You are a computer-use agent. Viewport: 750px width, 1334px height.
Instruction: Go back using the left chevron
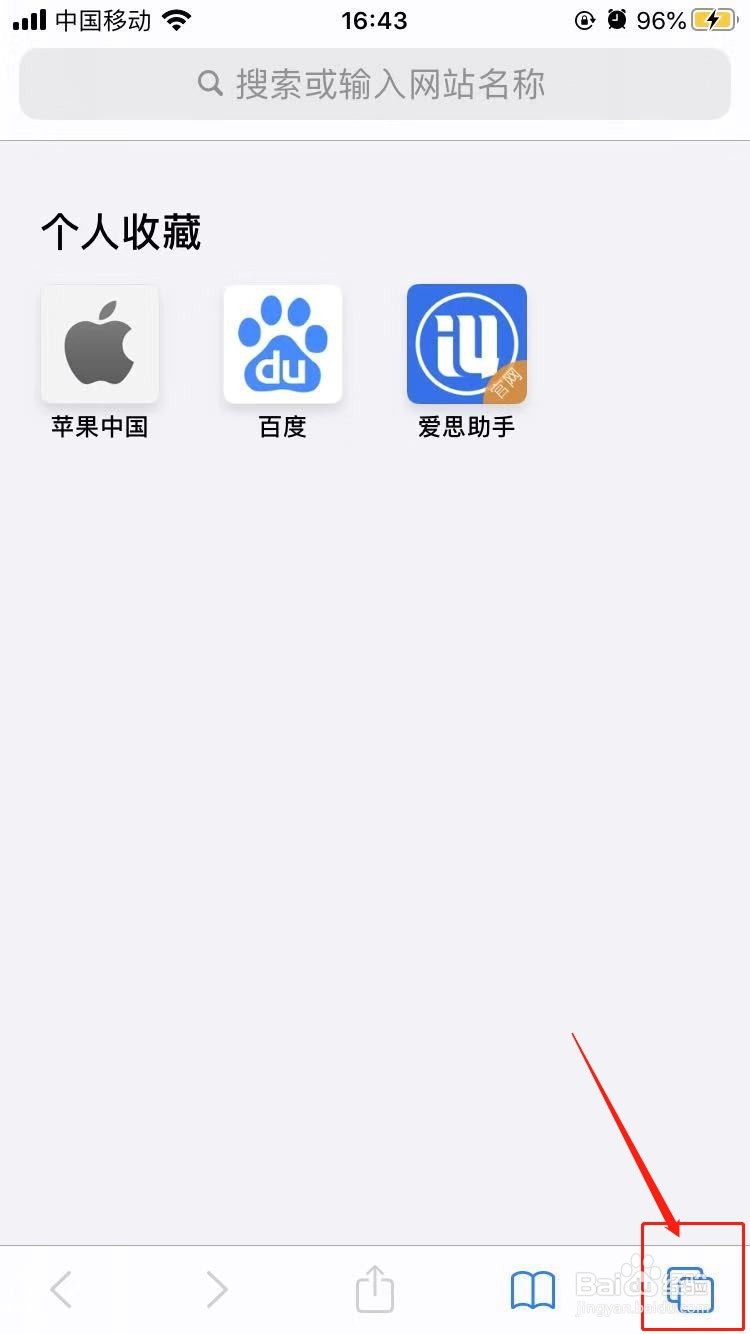(60, 1290)
